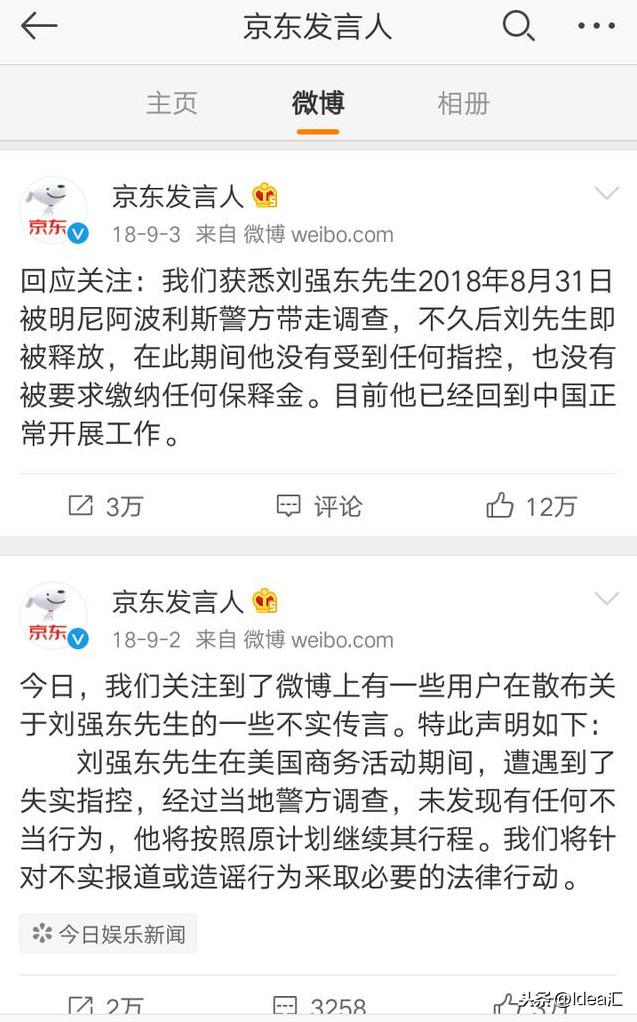Repost the 18-9-3 post (3万)

(105, 506)
